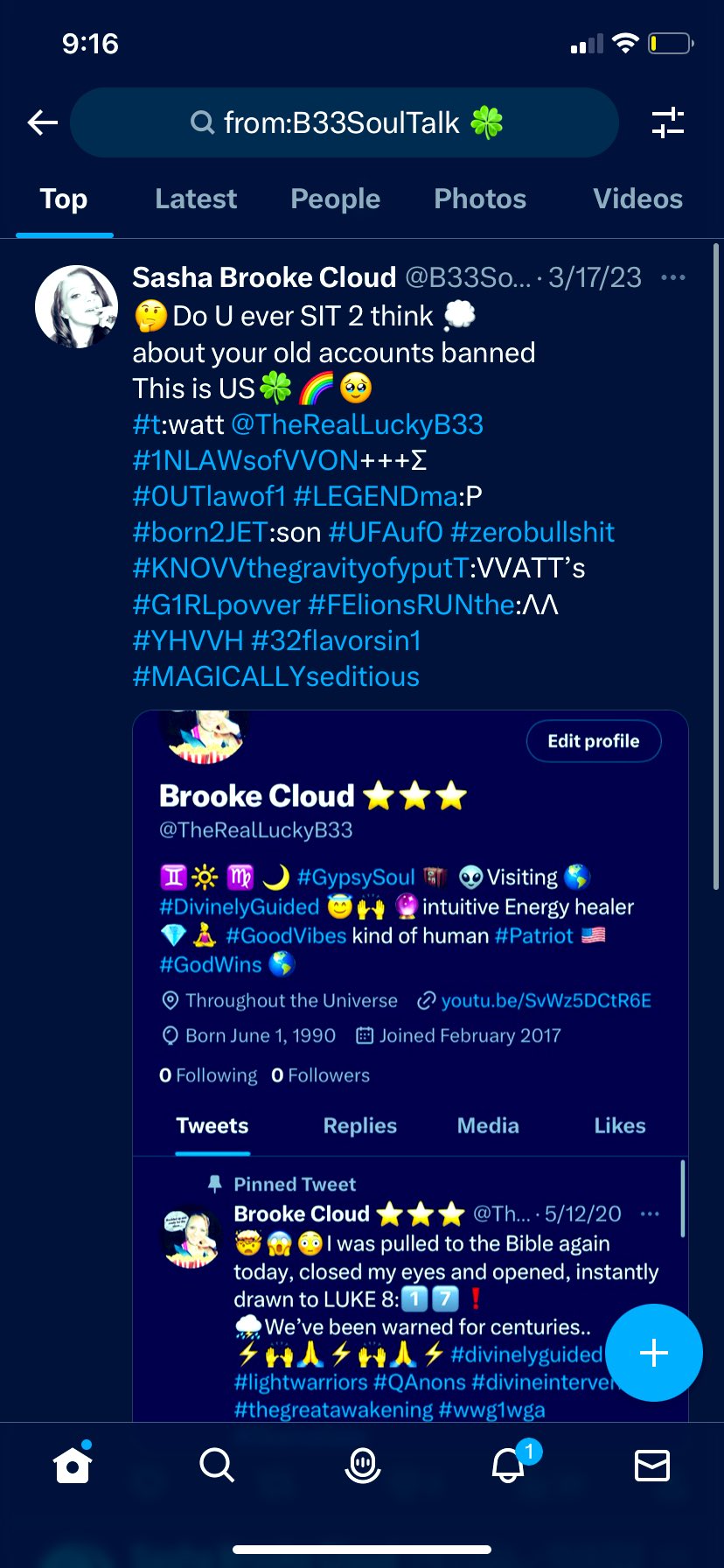Screen dimensions: 724x1568
Task: Open direct messages
Action: [651, 1464]
